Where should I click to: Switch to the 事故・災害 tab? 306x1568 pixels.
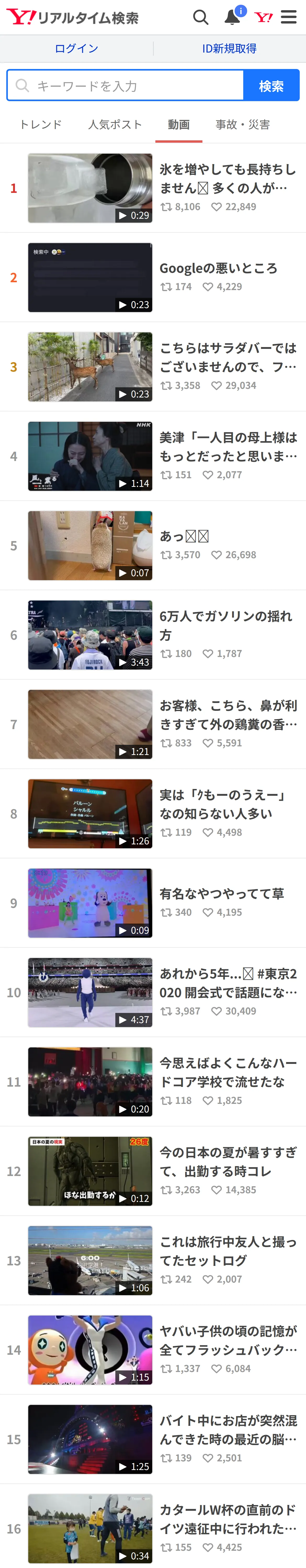[243, 124]
